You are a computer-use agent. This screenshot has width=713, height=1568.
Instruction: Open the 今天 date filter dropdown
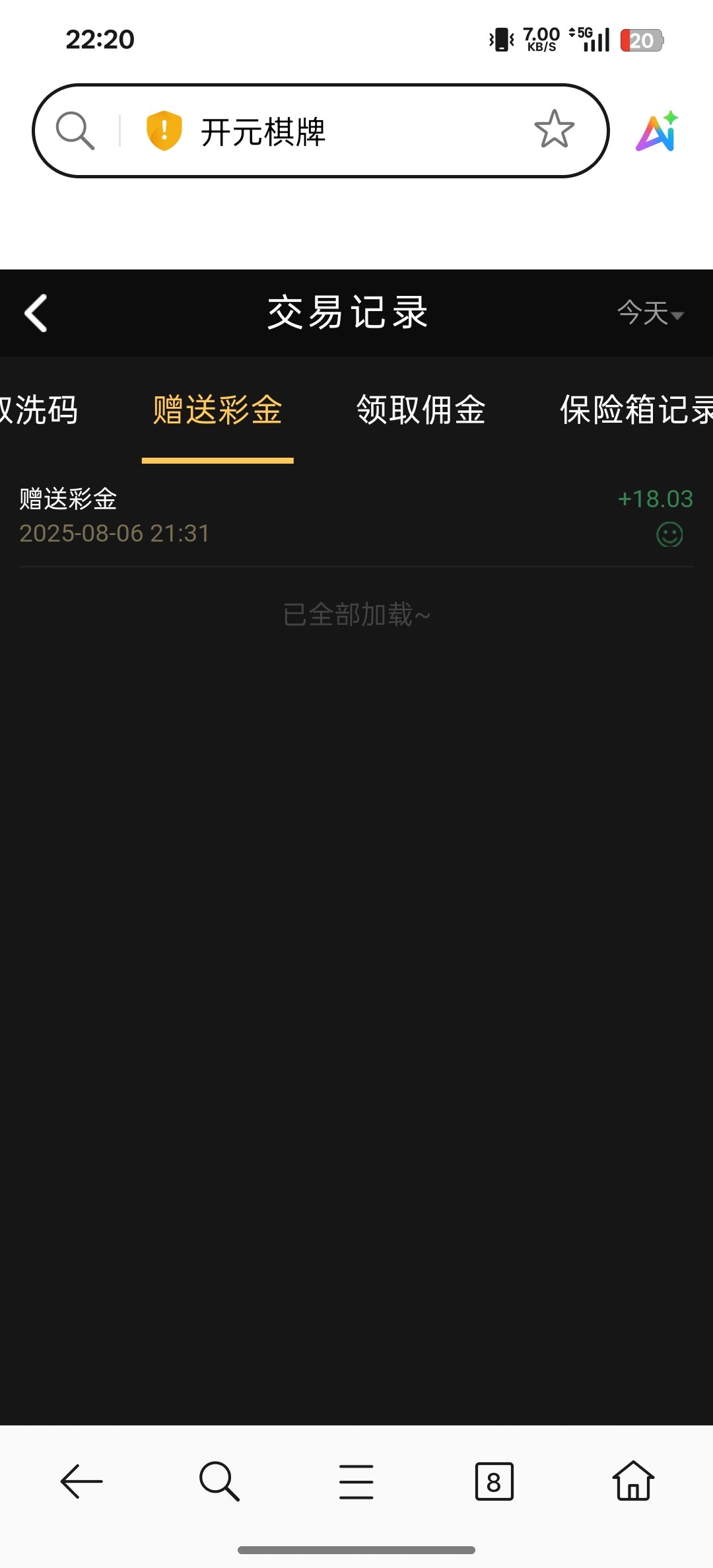[650, 313]
